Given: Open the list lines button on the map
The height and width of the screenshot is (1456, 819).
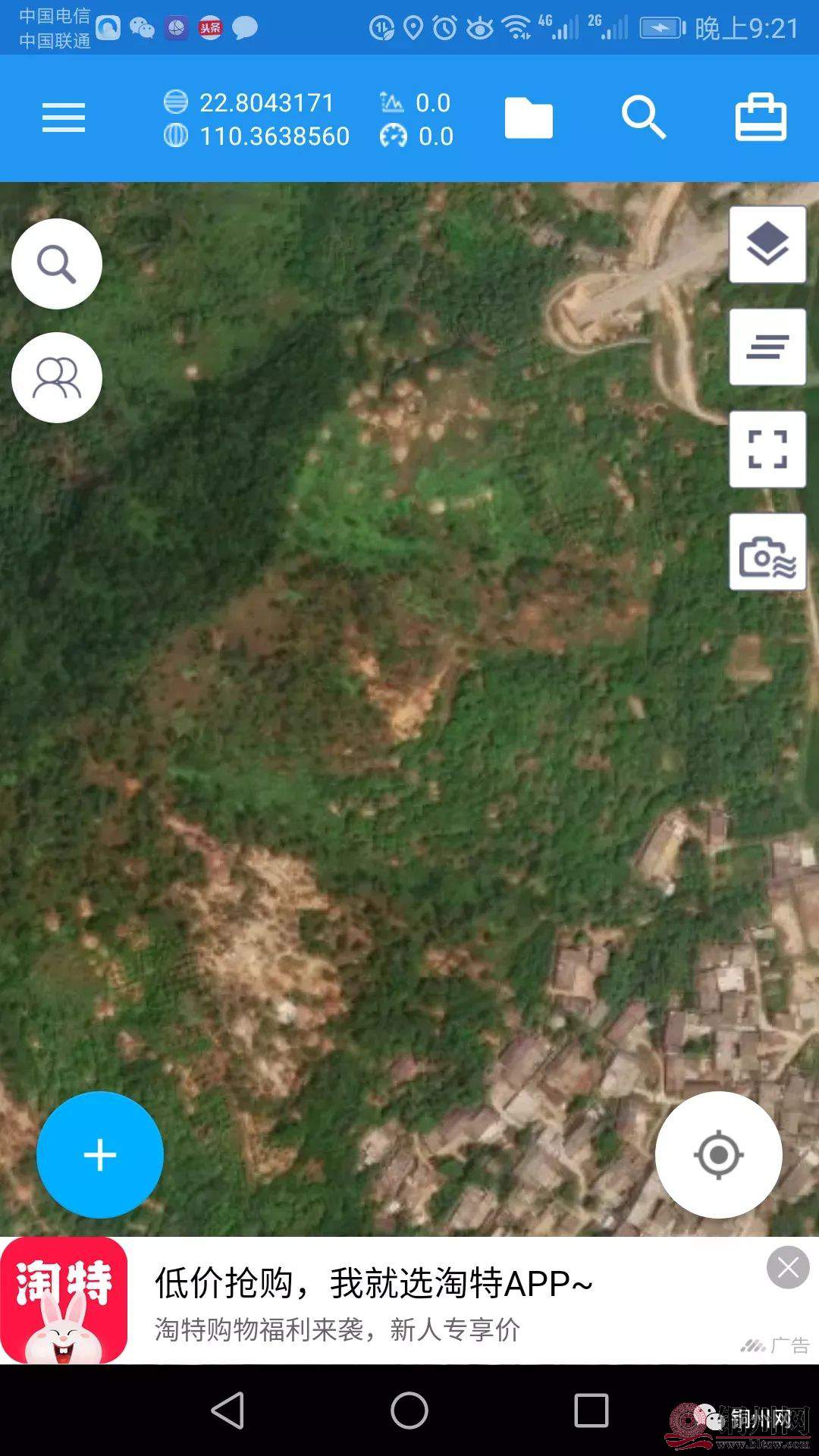Looking at the screenshot, I should [x=767, y=347].
